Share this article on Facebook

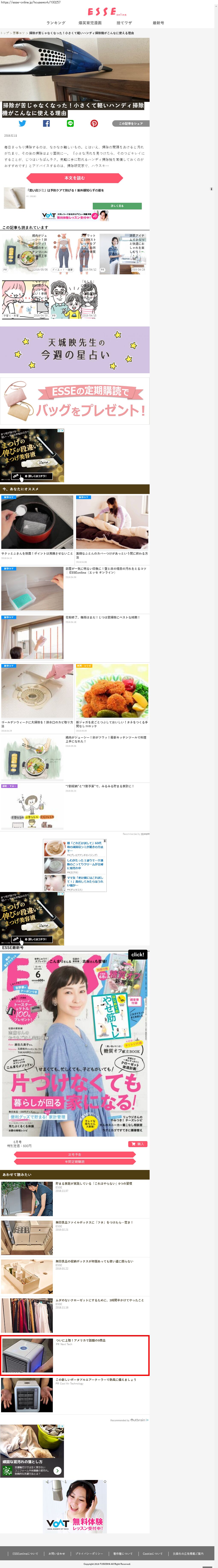click(46, 123)
